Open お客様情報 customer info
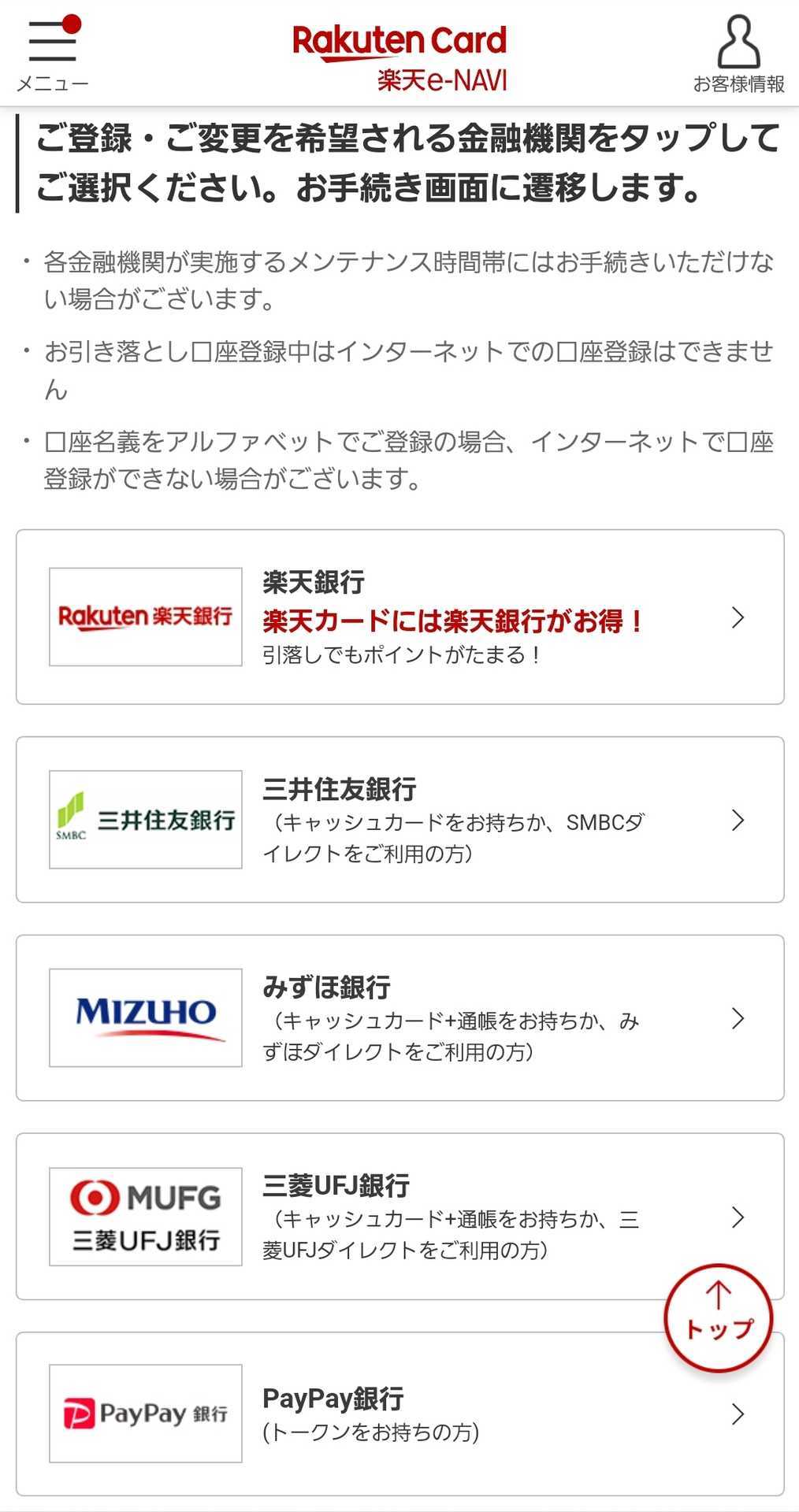This screenshot has height=1512, width=799. pos(738,54)
